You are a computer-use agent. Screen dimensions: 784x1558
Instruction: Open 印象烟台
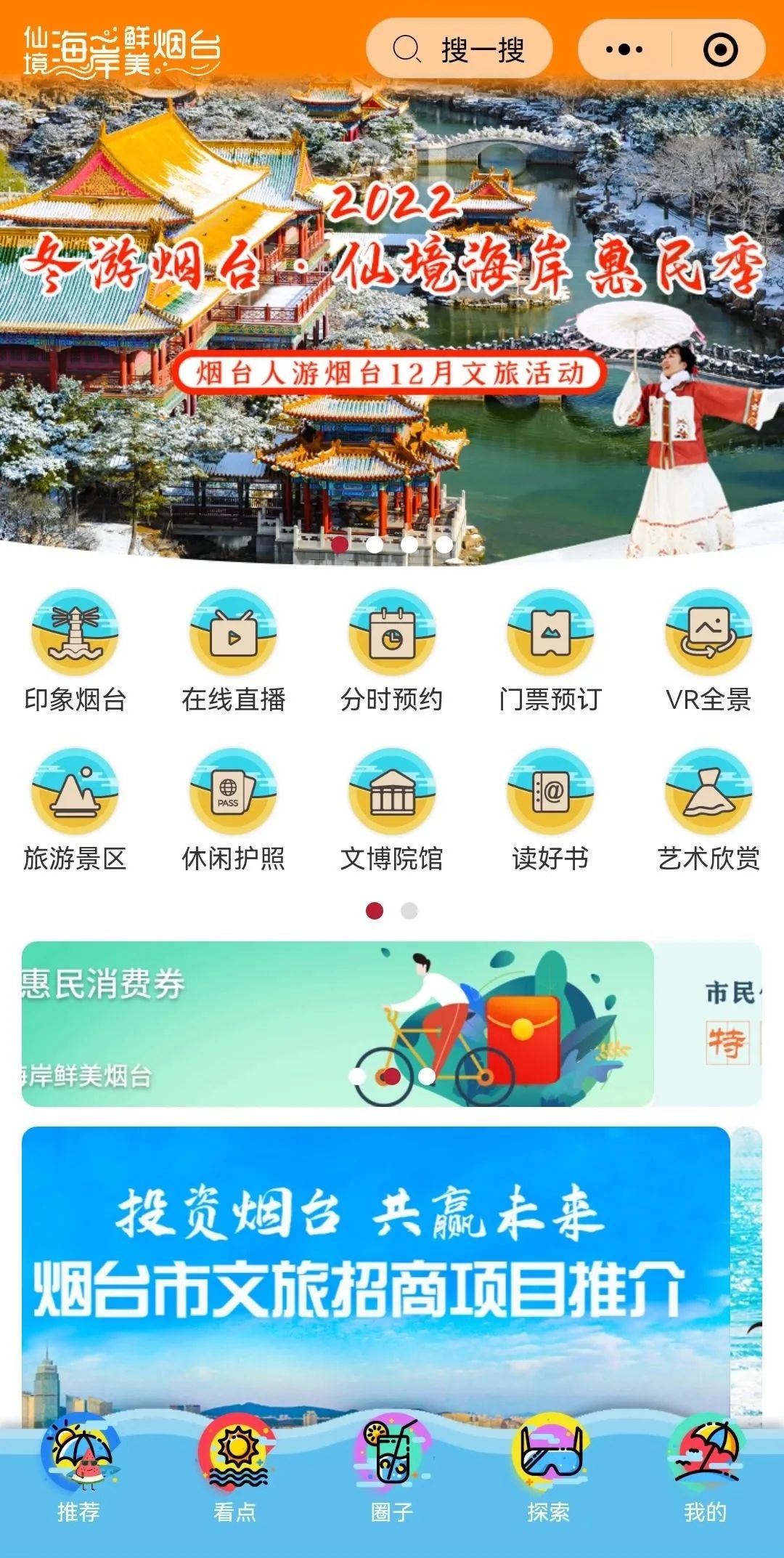75,650
